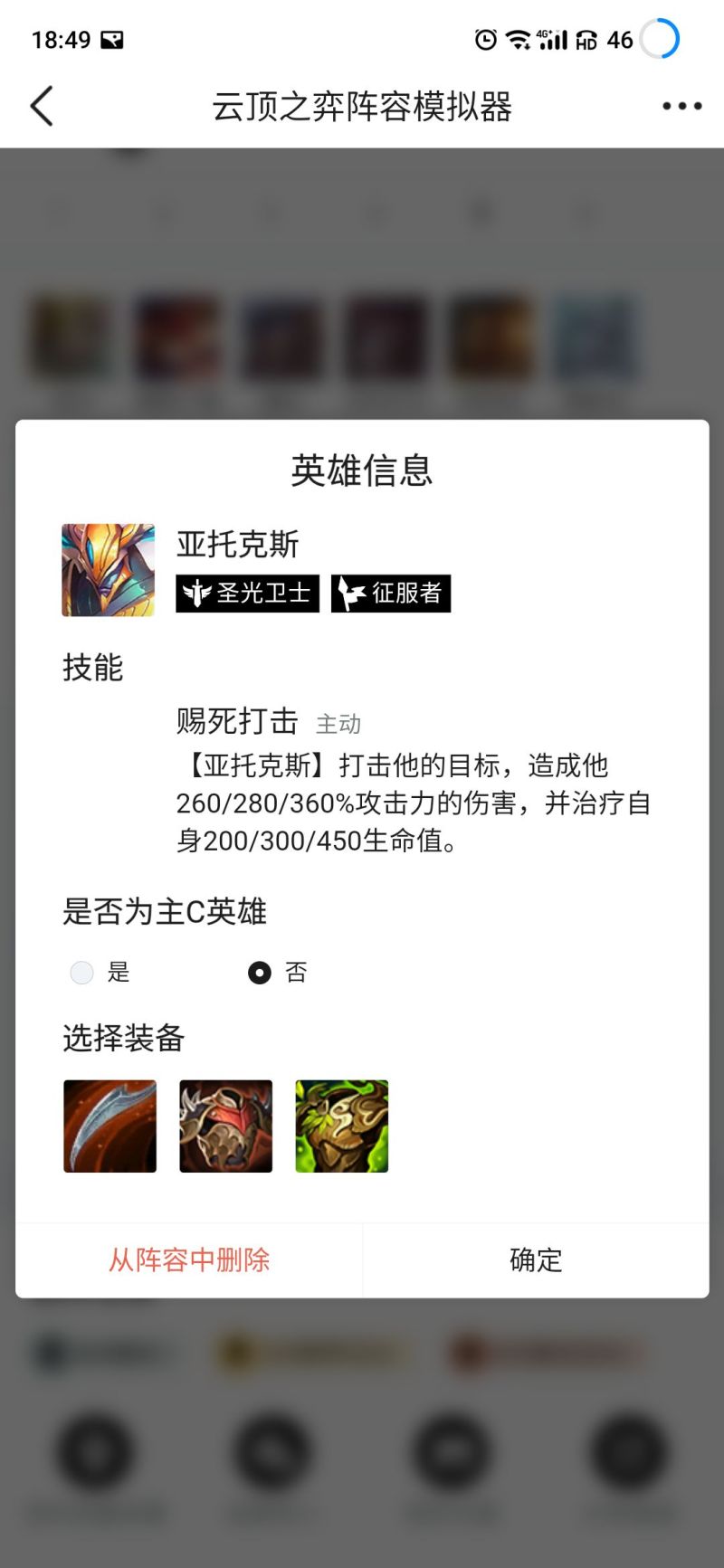Select 是 for main carry hero
The width and height of the screenshot is (724, 1568).
(x=82, y=973)
